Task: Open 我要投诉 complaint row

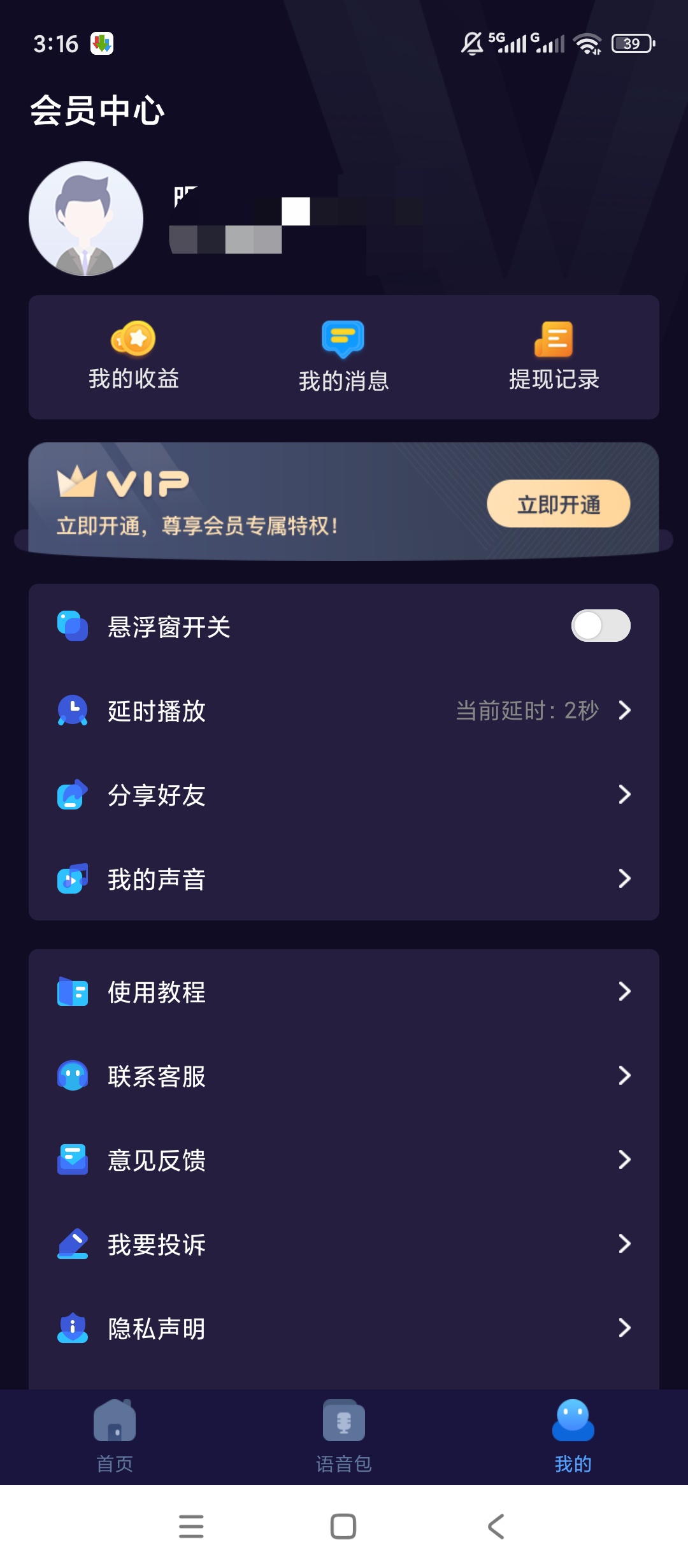Action: (344, 1244)
